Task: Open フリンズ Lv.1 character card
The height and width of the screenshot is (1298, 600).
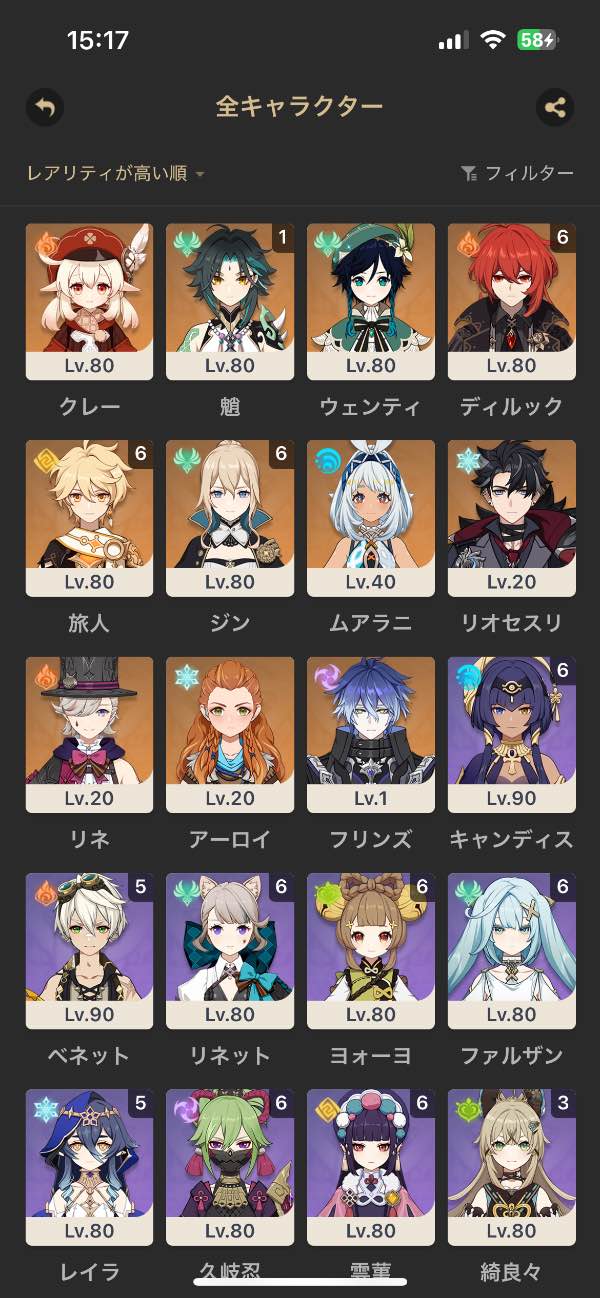Action: click(x=371, y=734)
